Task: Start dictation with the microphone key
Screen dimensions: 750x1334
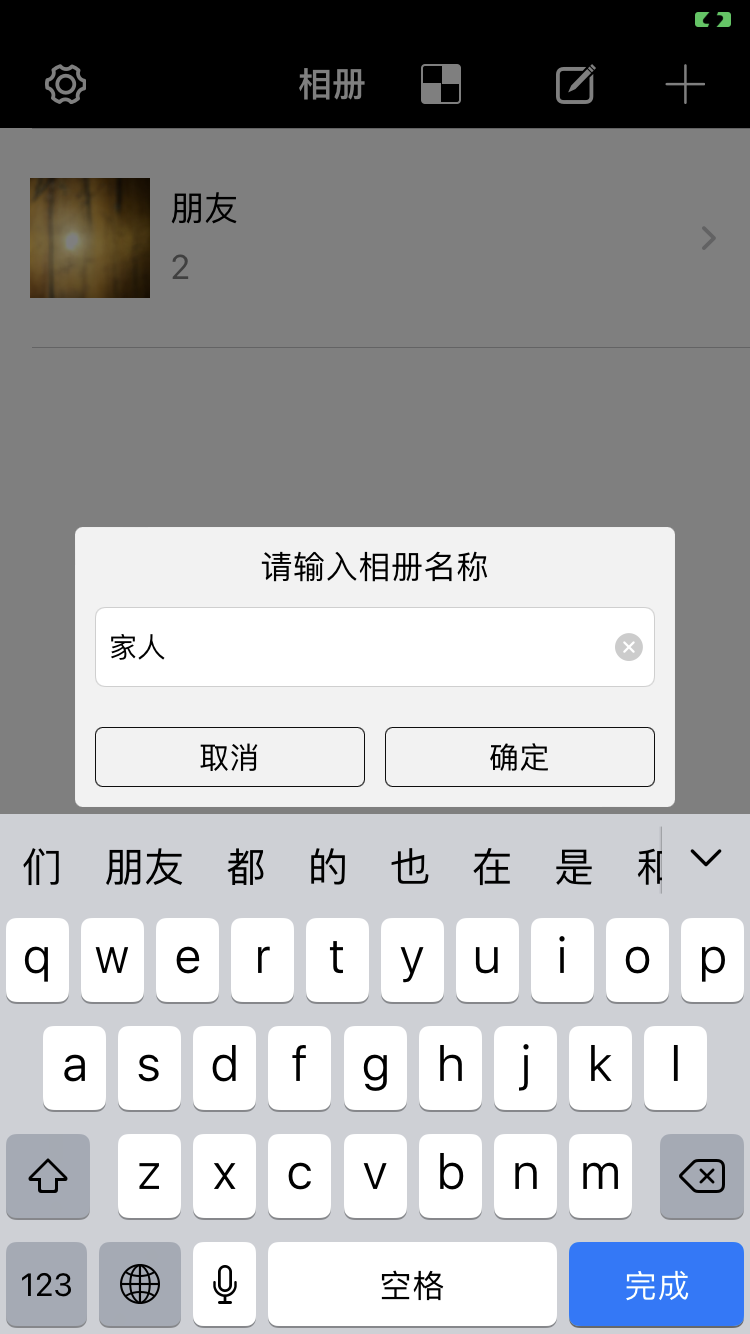Action: click(x=225, y=1285)
